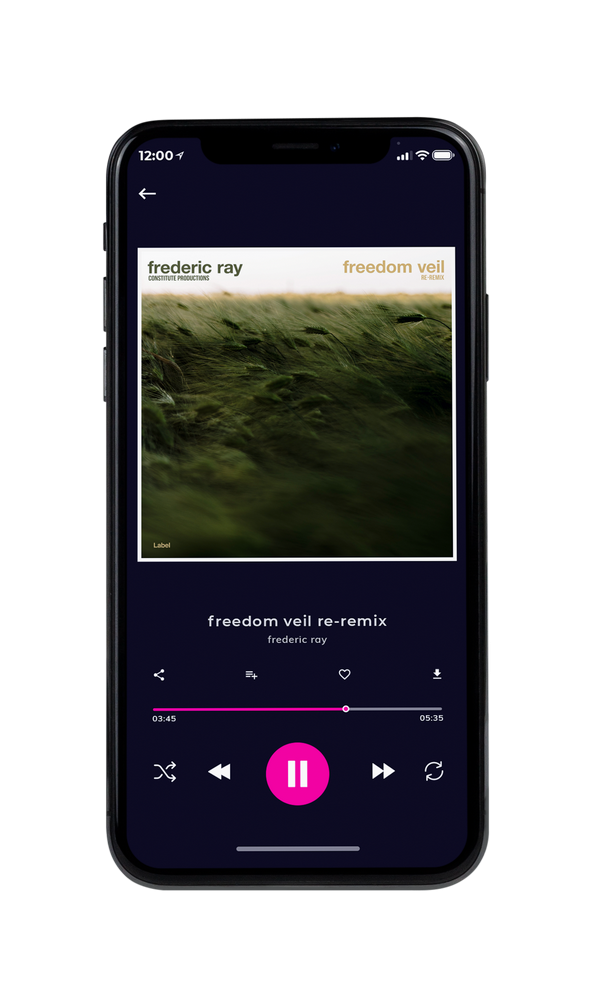Open the freedom veil album artwork
This screenshot has width=600, height=1000.
coord(296,404)
